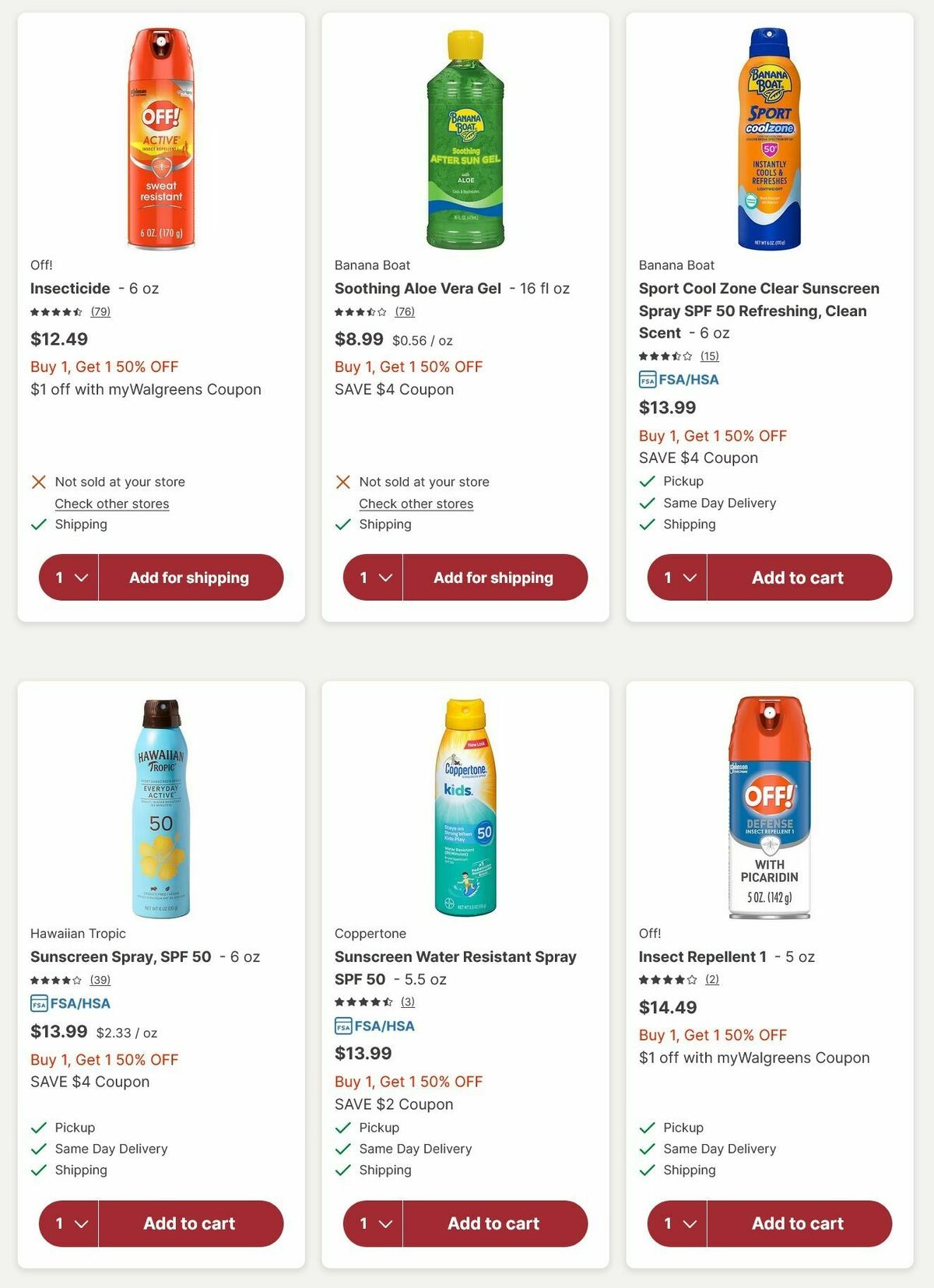Open Buy 1 Get 1 offer on Coppertone spray
934x1288 pixels.
408,1081
